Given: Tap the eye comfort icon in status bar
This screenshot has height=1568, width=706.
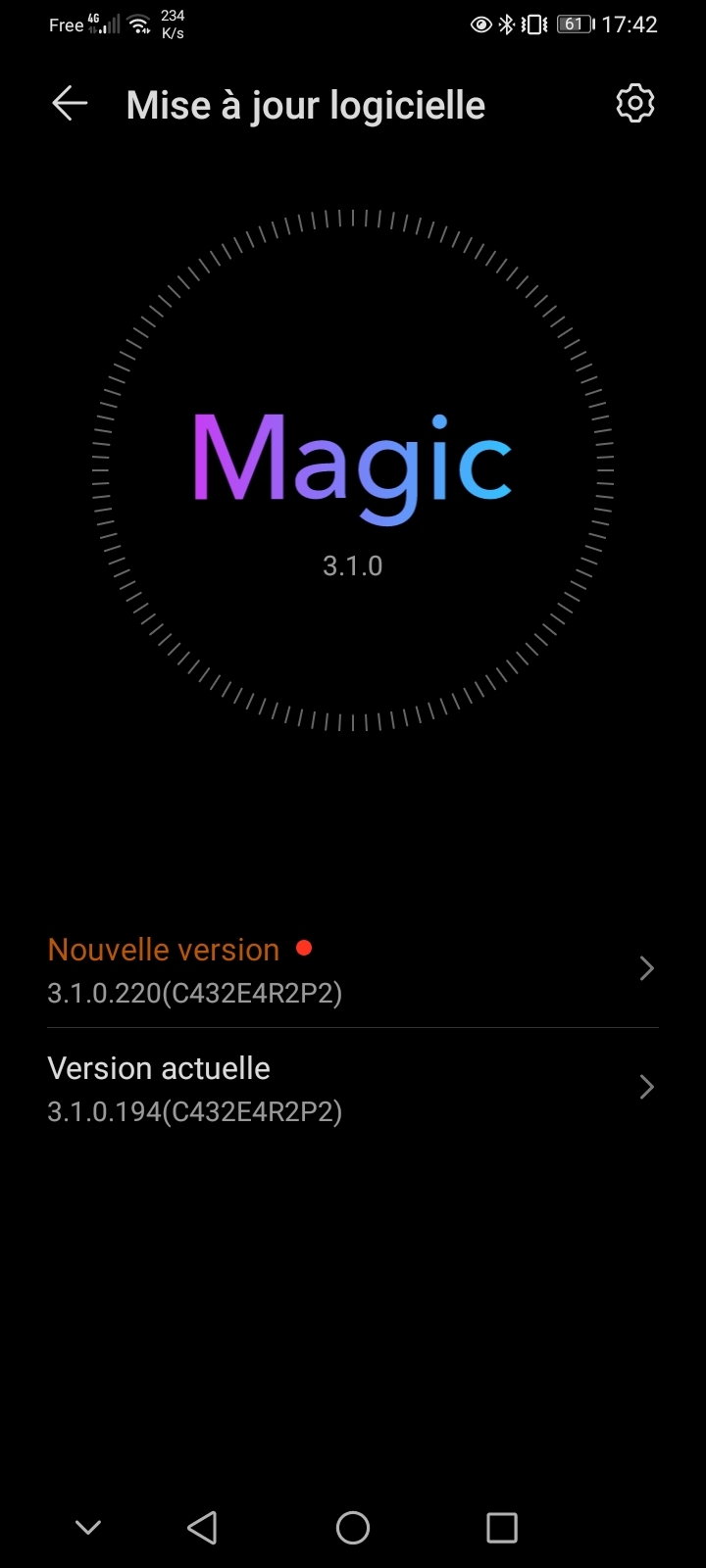Looking at the screenshot, I should click(479, 24).
